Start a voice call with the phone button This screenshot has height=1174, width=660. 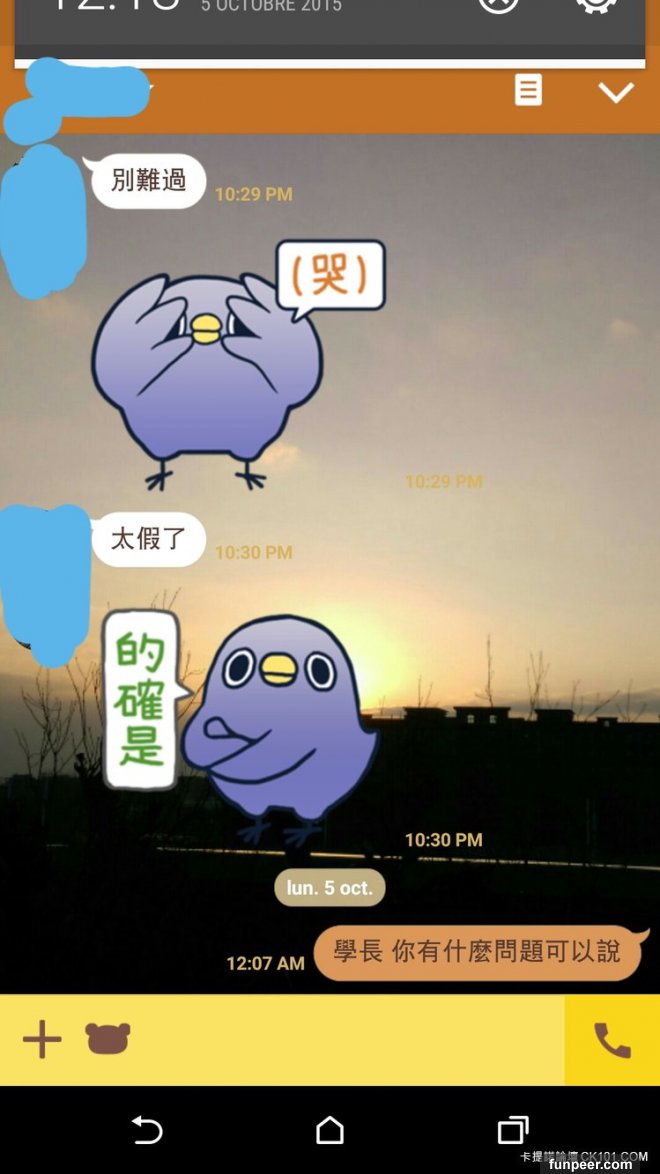(x=612, y=1040)
